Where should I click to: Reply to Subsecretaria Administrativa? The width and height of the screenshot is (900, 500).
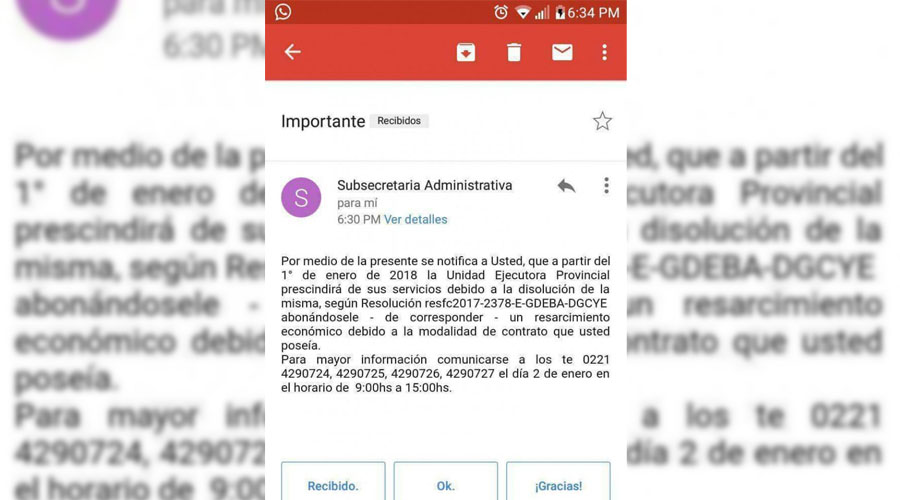(x=566, y=186)
